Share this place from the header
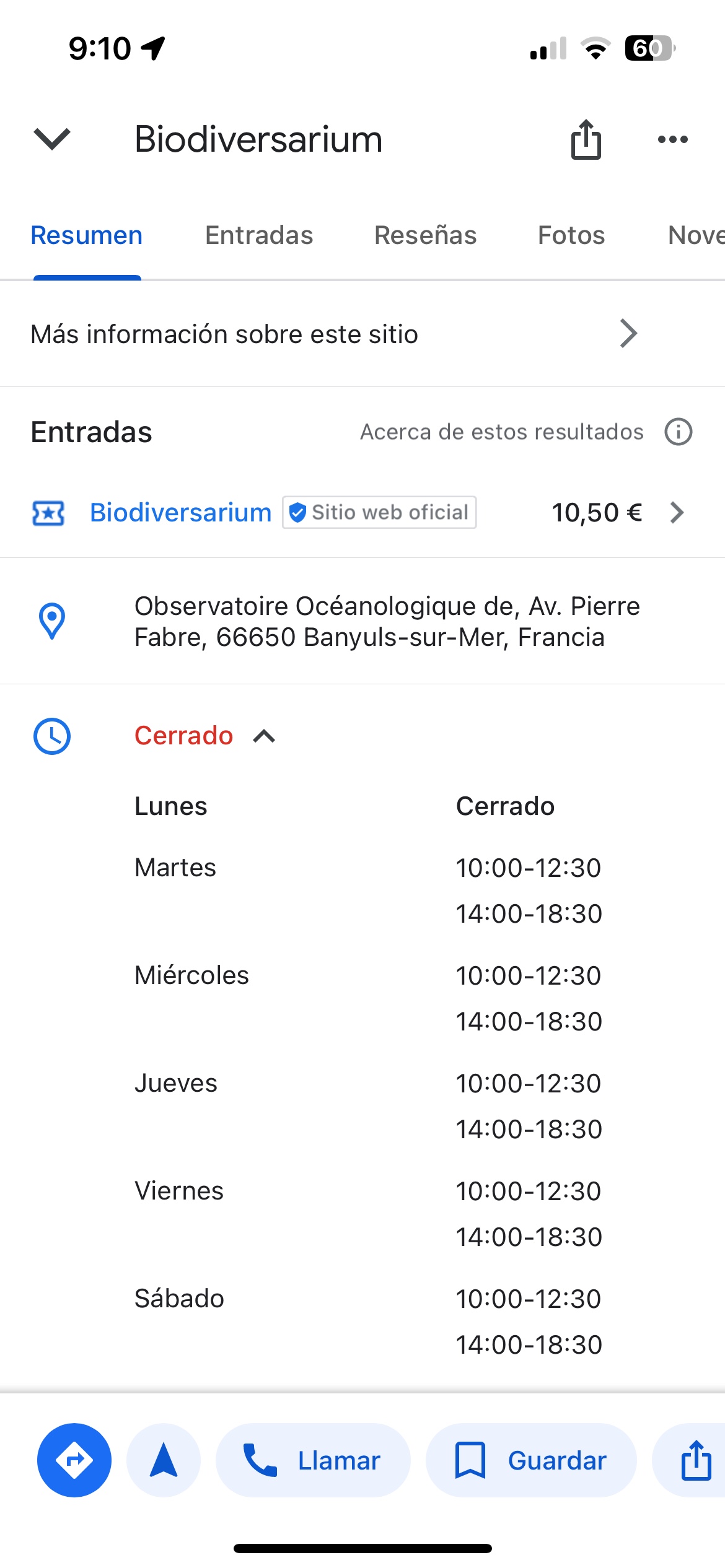 tap(586, 140)
